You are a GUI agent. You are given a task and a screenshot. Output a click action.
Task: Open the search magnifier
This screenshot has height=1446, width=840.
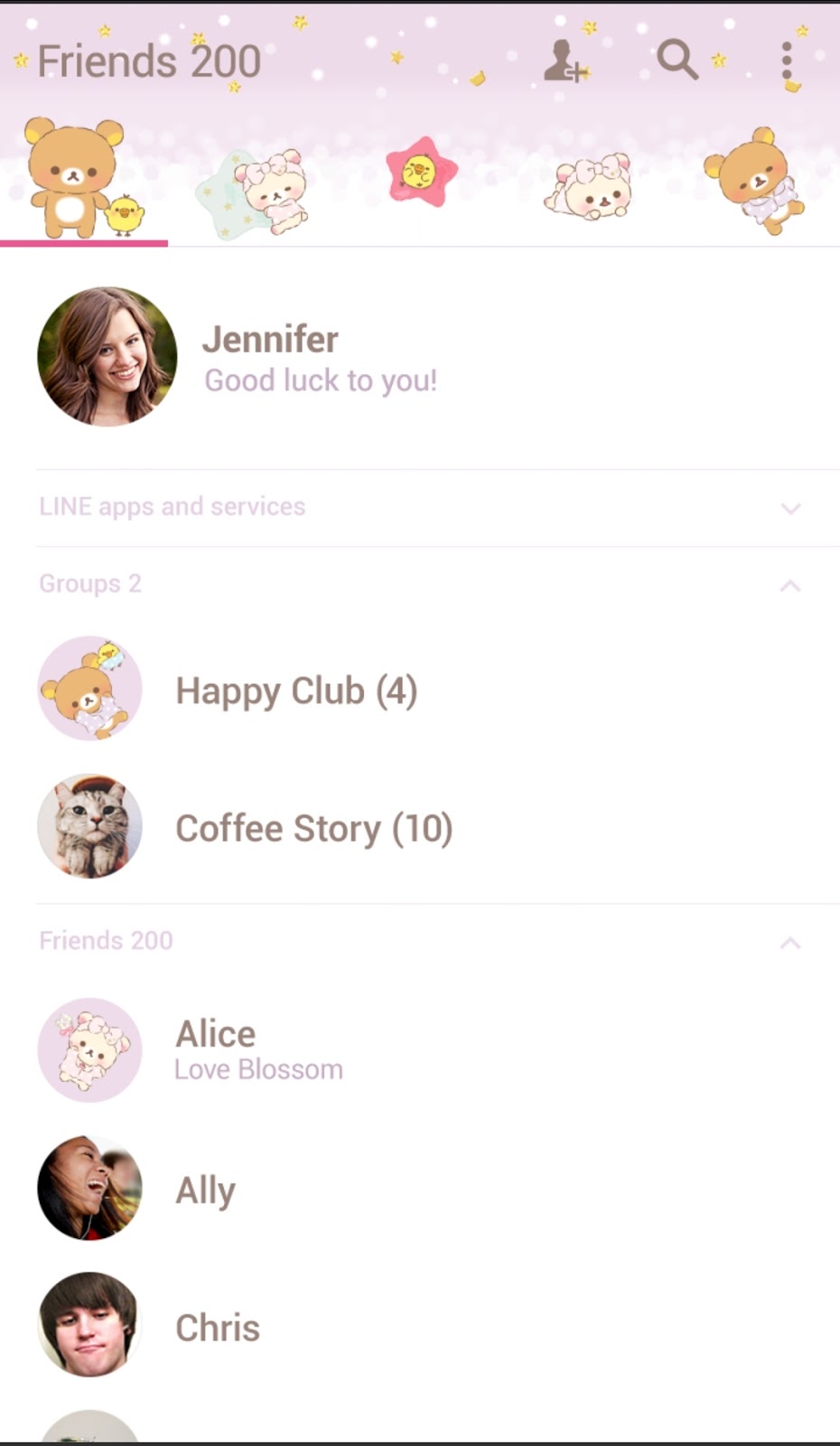677,61
